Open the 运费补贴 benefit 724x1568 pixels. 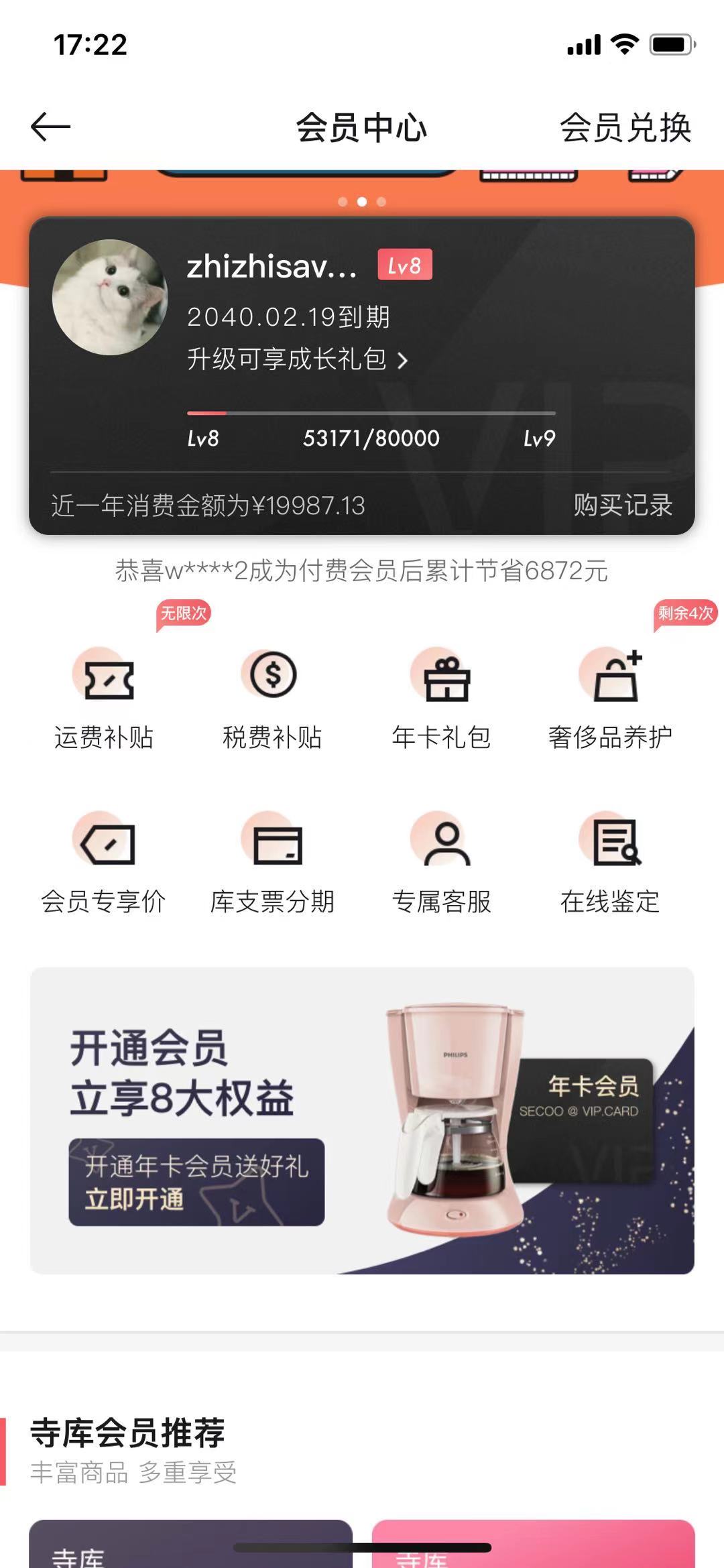pyautogui.click(x=104, y=697)
